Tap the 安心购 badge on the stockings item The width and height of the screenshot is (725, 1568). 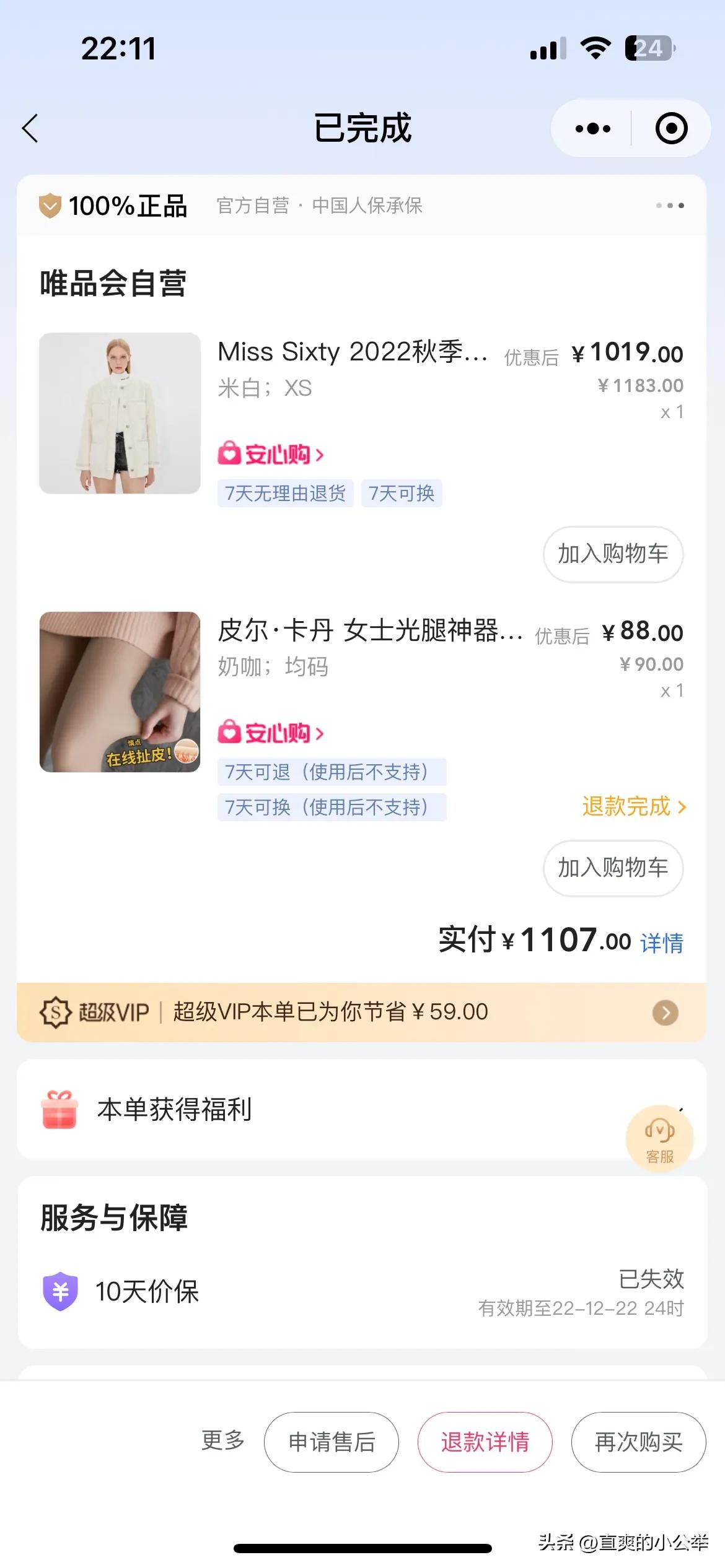coord(273,731)
